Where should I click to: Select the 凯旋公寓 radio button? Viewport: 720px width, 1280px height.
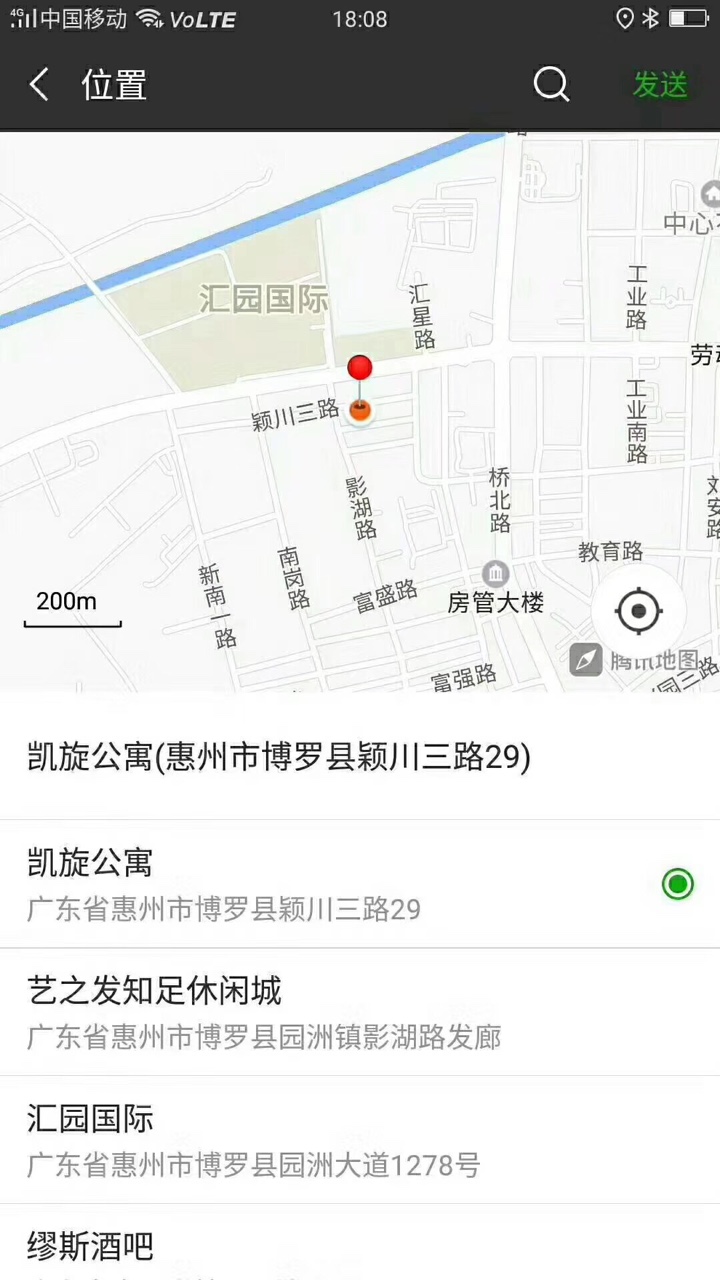click(677, 884)
